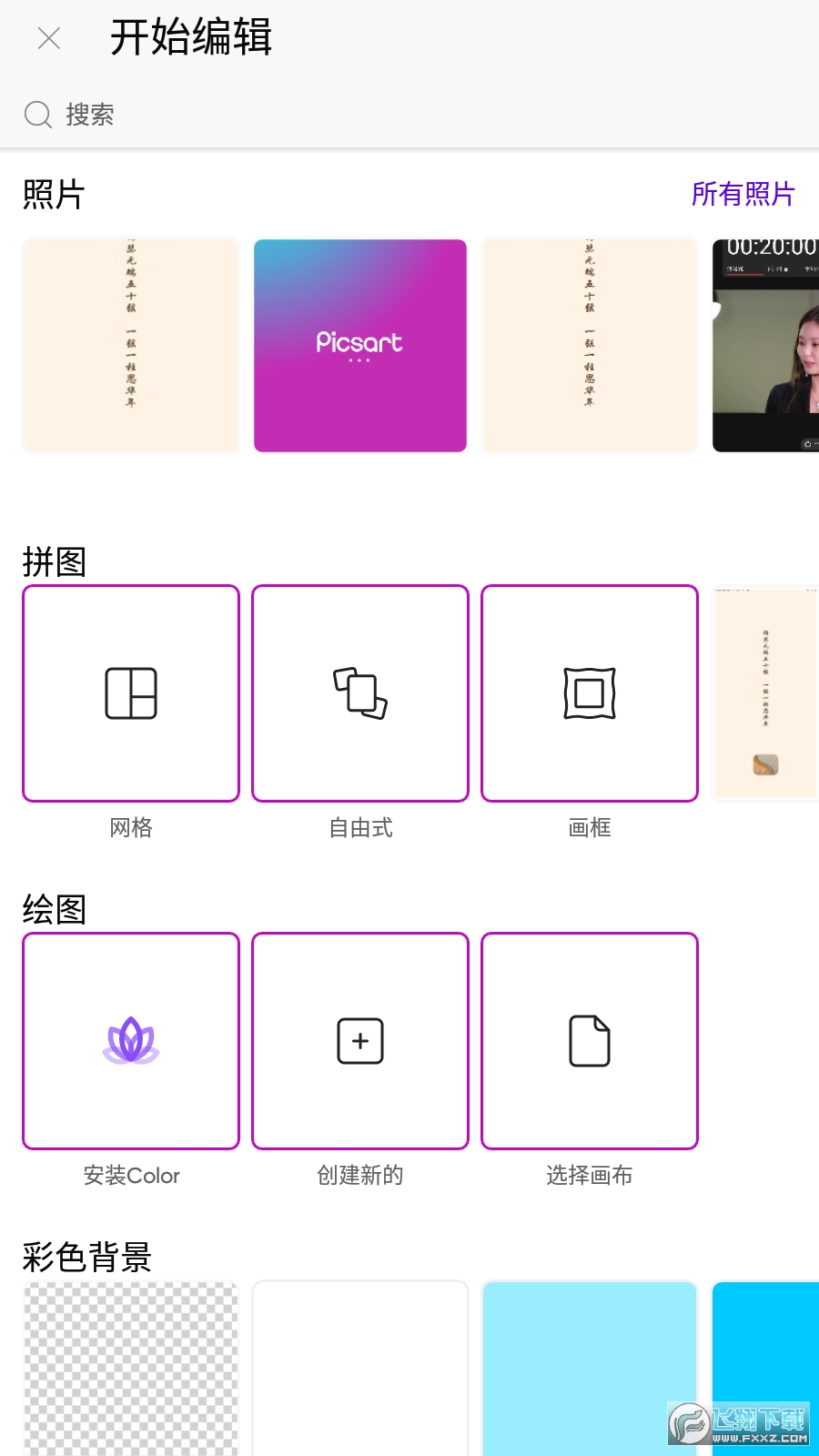The height and width of the screenshot is (1456, 819).
Task: Open the 搜索 search field
Action: point(89,115)
